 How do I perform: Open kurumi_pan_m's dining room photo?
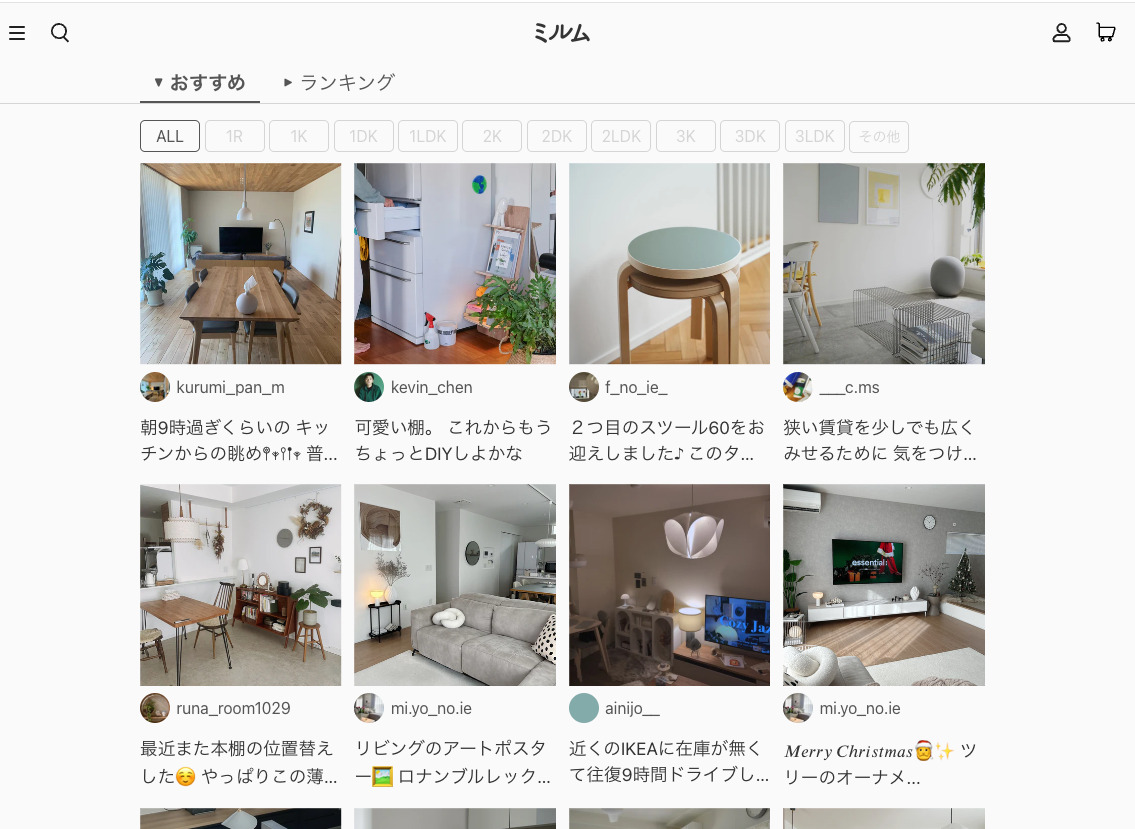240,263
